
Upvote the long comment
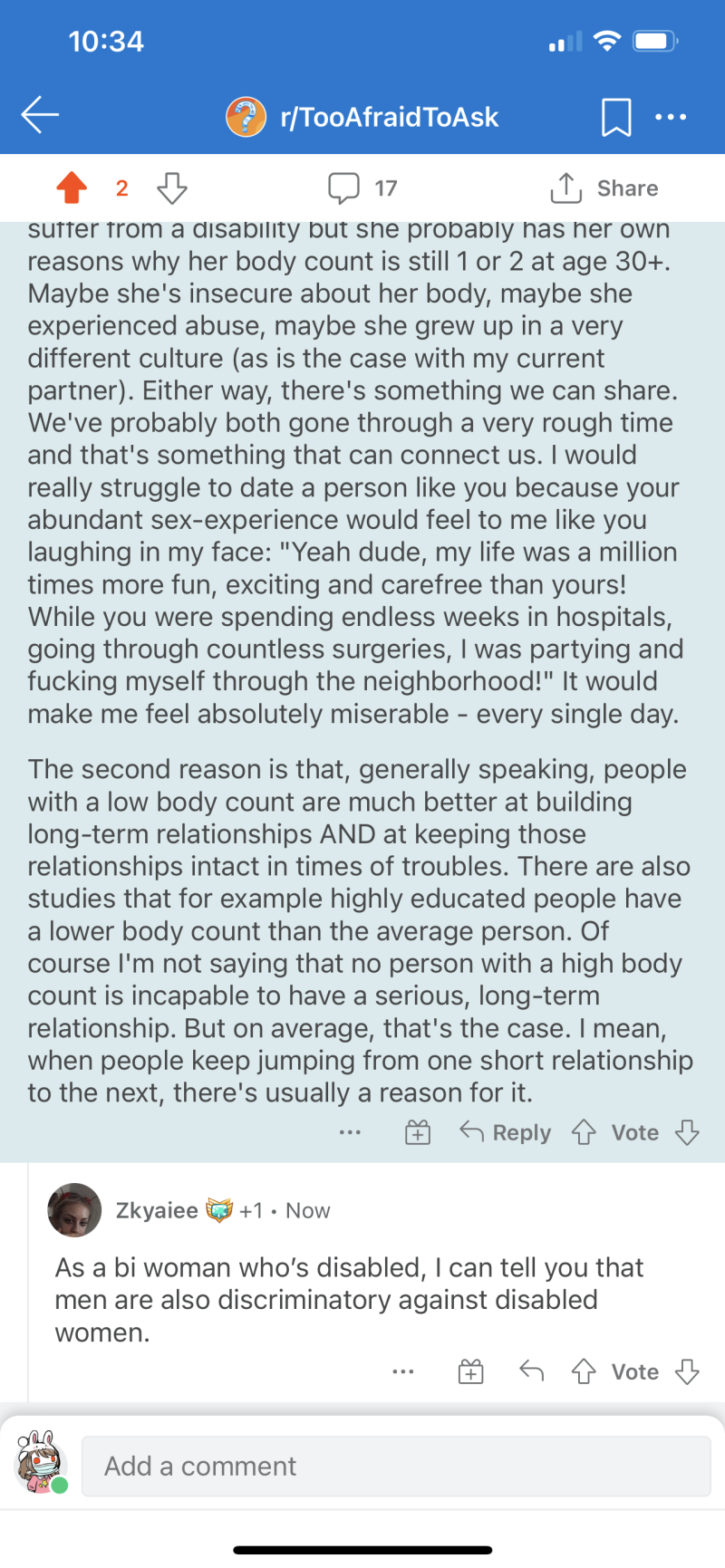584,1132
